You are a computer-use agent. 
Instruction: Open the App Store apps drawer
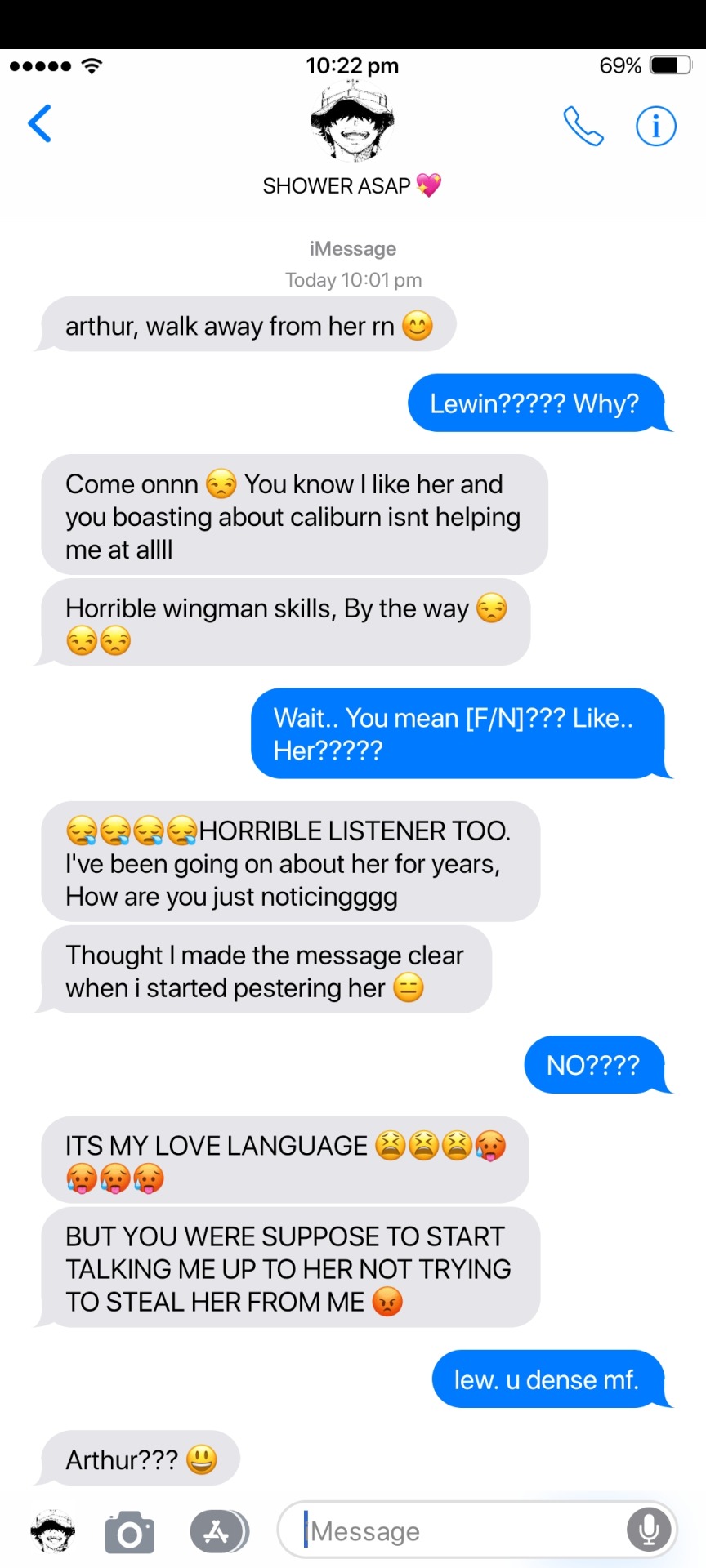219,1531
